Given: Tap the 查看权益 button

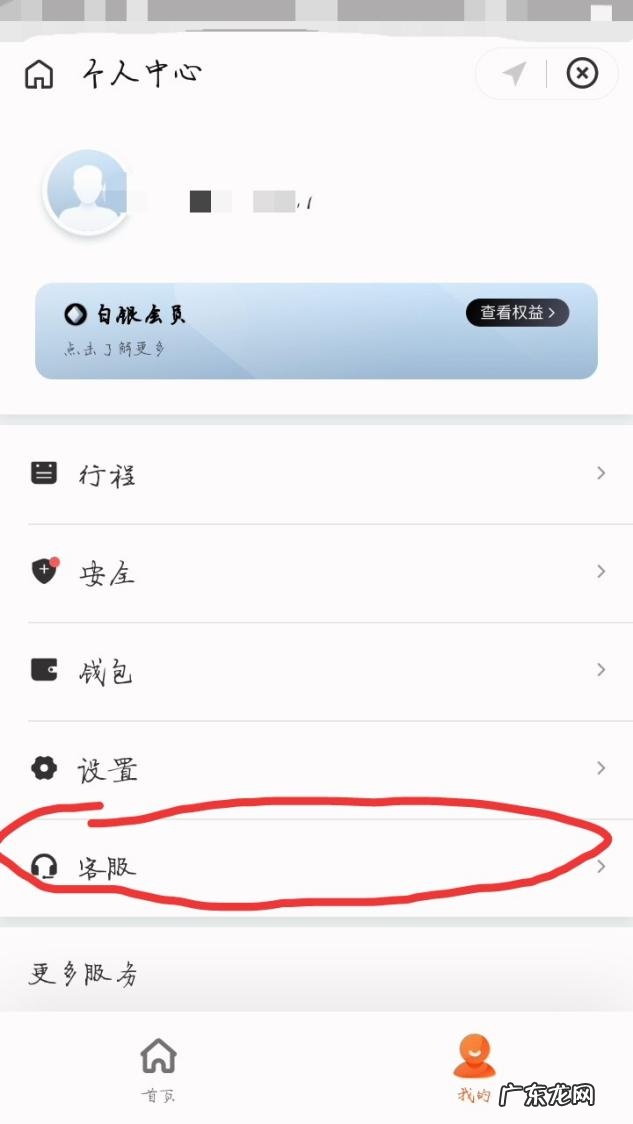Looking at the screenshot, I should coord(517,313).
